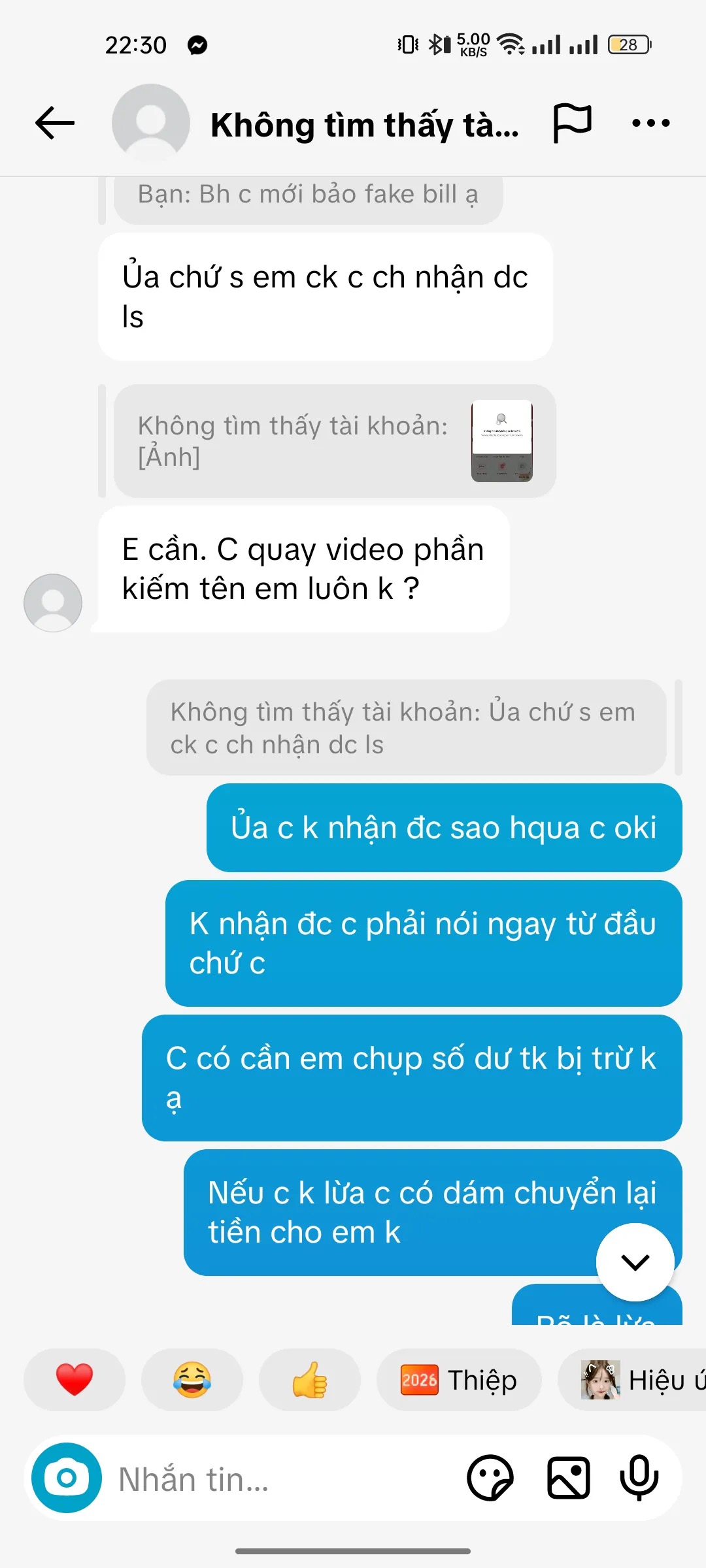Send the thumbs up quick reaction
The image size is (706, 1568).
pyautogui.click(x=310, y=1380)
